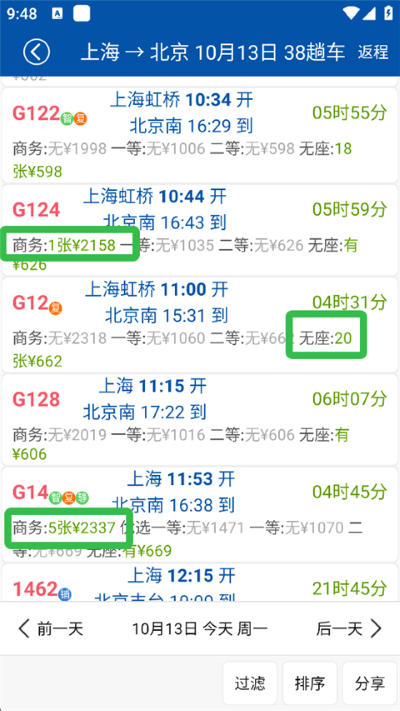Image resolution: width=400 pixels, height=711 pixels.
Task: Go back using the circled arrow
Action: pos(36,52)
